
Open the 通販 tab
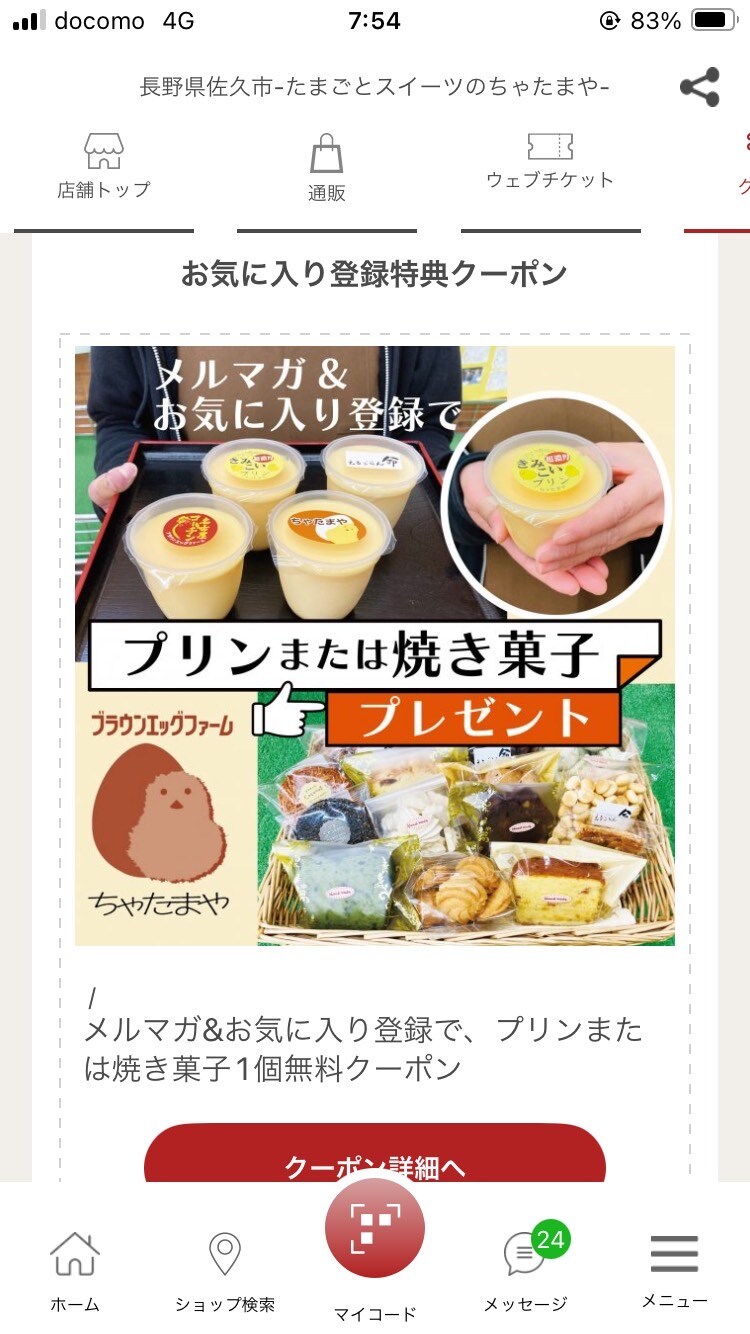tap(327, 169)
